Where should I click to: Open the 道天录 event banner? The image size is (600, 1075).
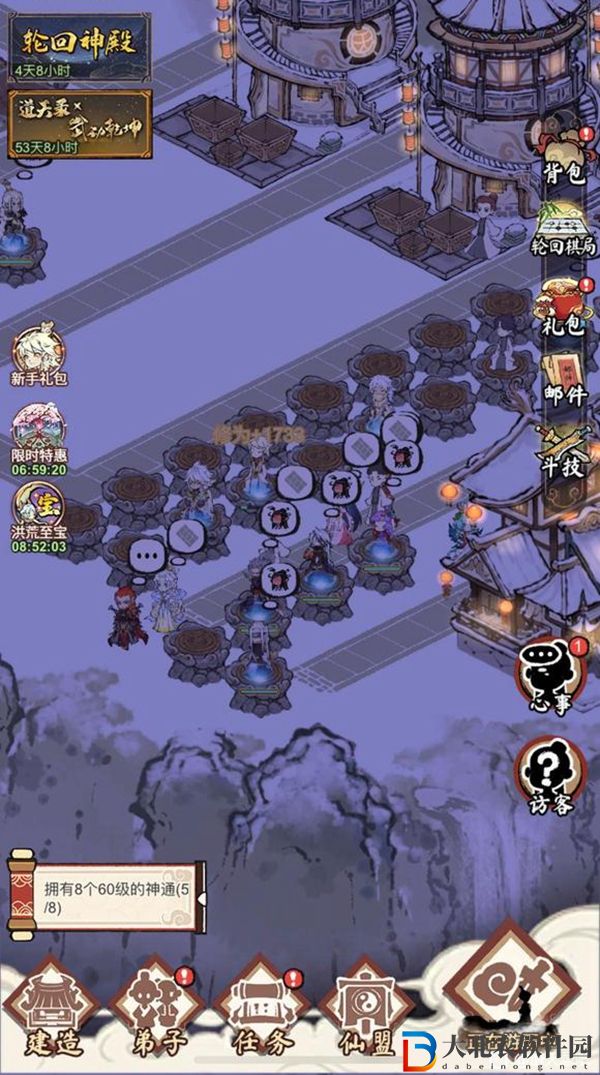pos(80,123)
